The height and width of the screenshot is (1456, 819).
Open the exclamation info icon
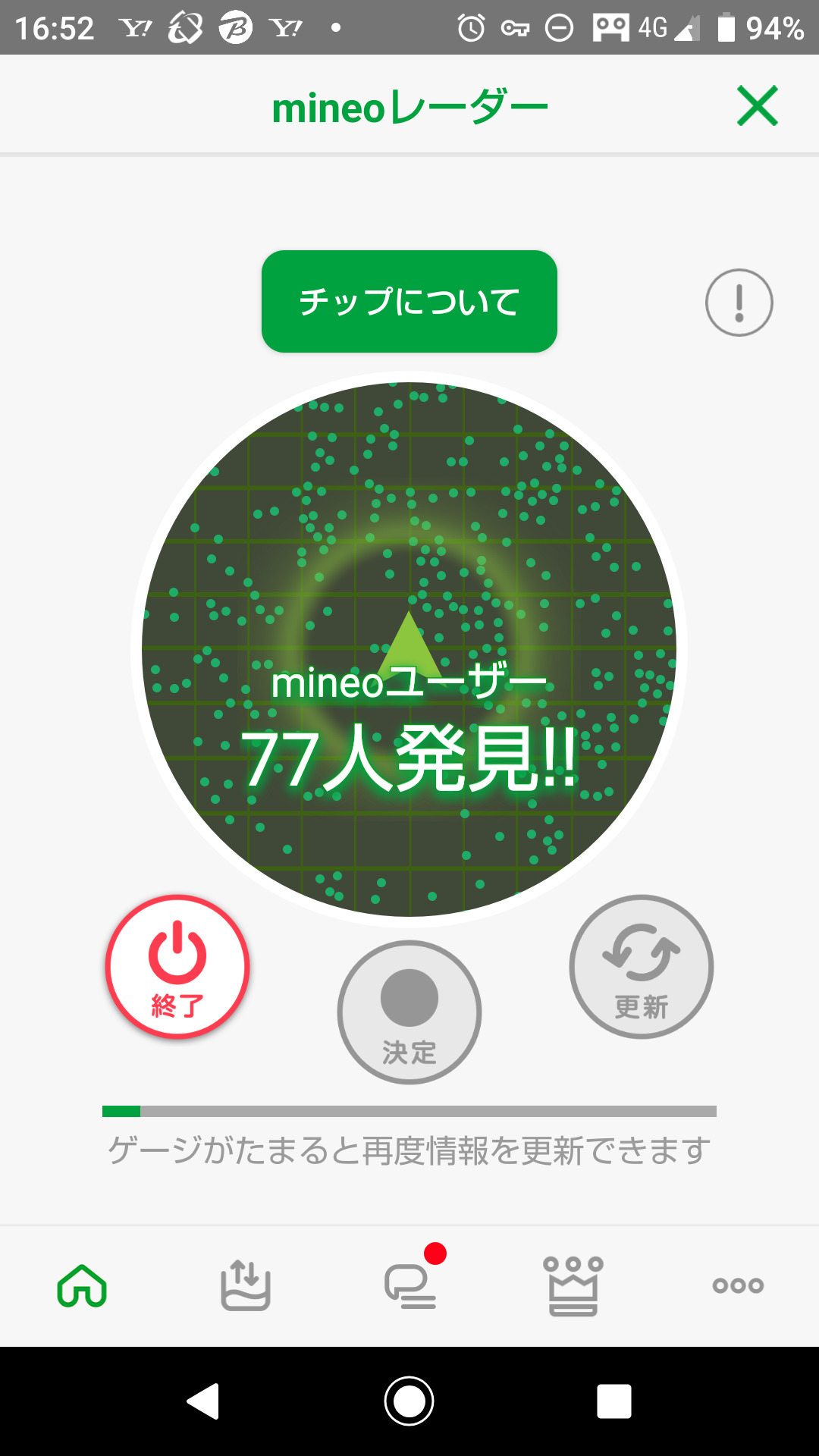tap(739, 303)
